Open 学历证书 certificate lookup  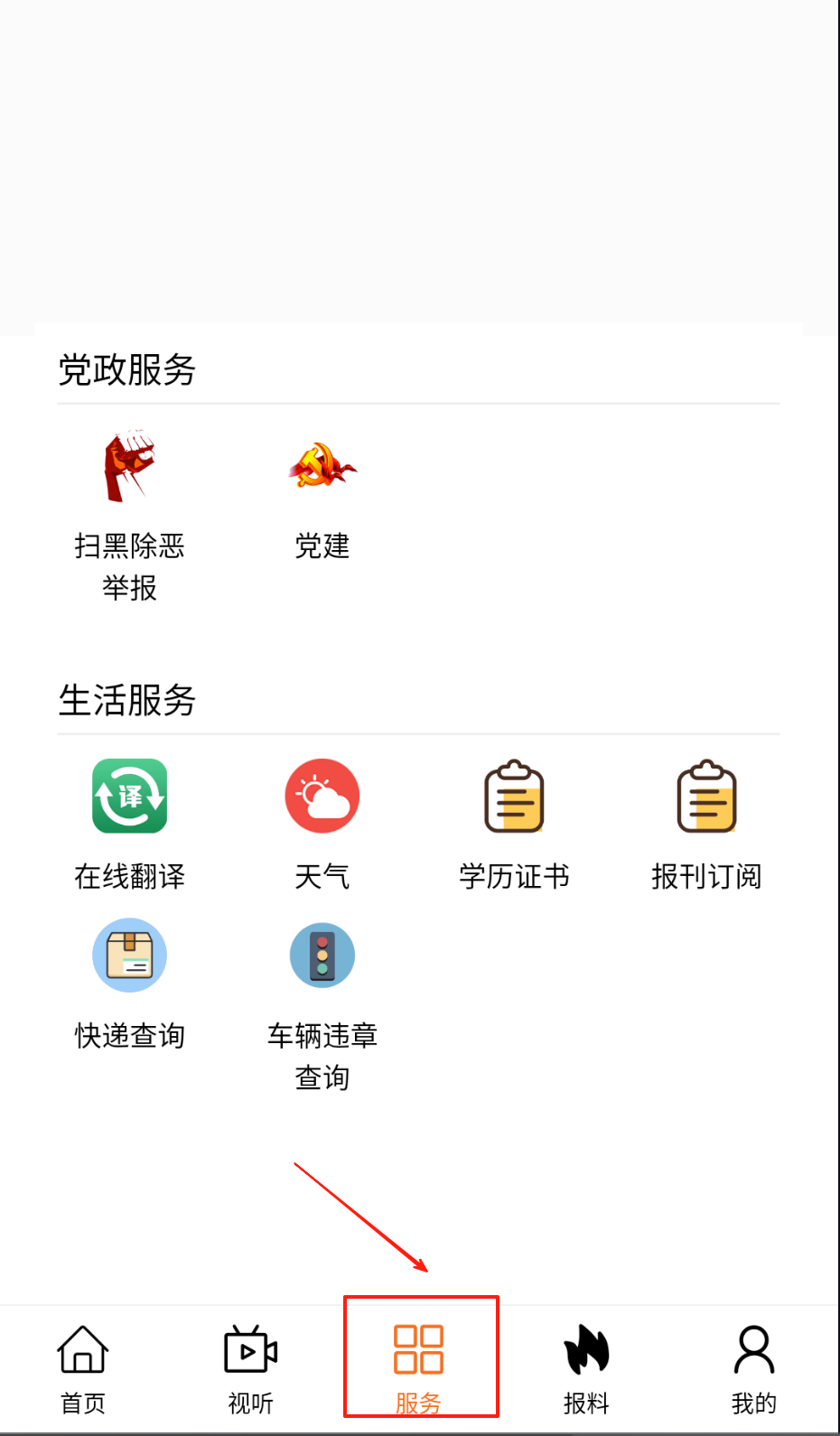tap(514, 797)
